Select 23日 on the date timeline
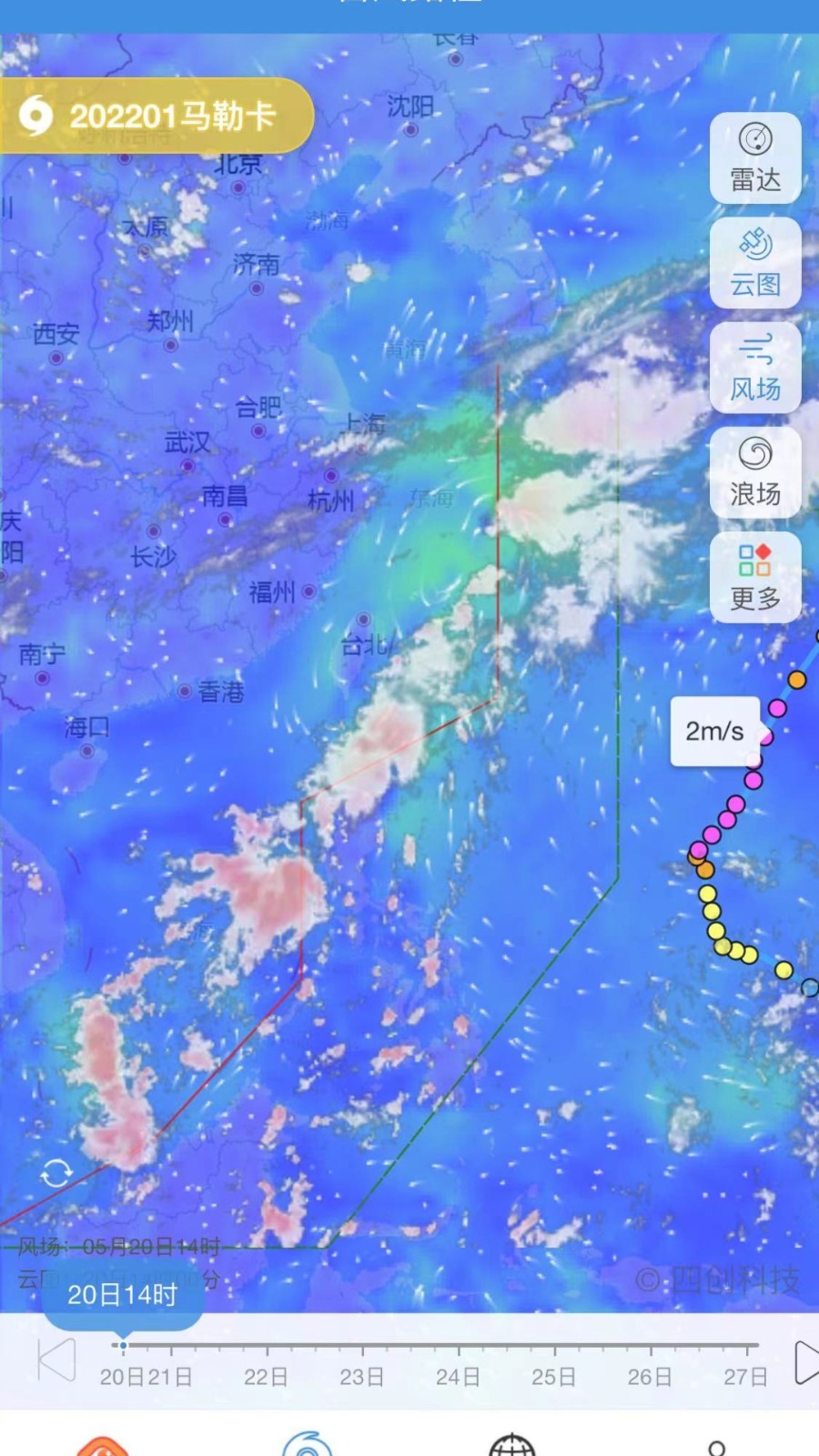The width and height of the screenshot is (819, 1456). (362, 1378)
